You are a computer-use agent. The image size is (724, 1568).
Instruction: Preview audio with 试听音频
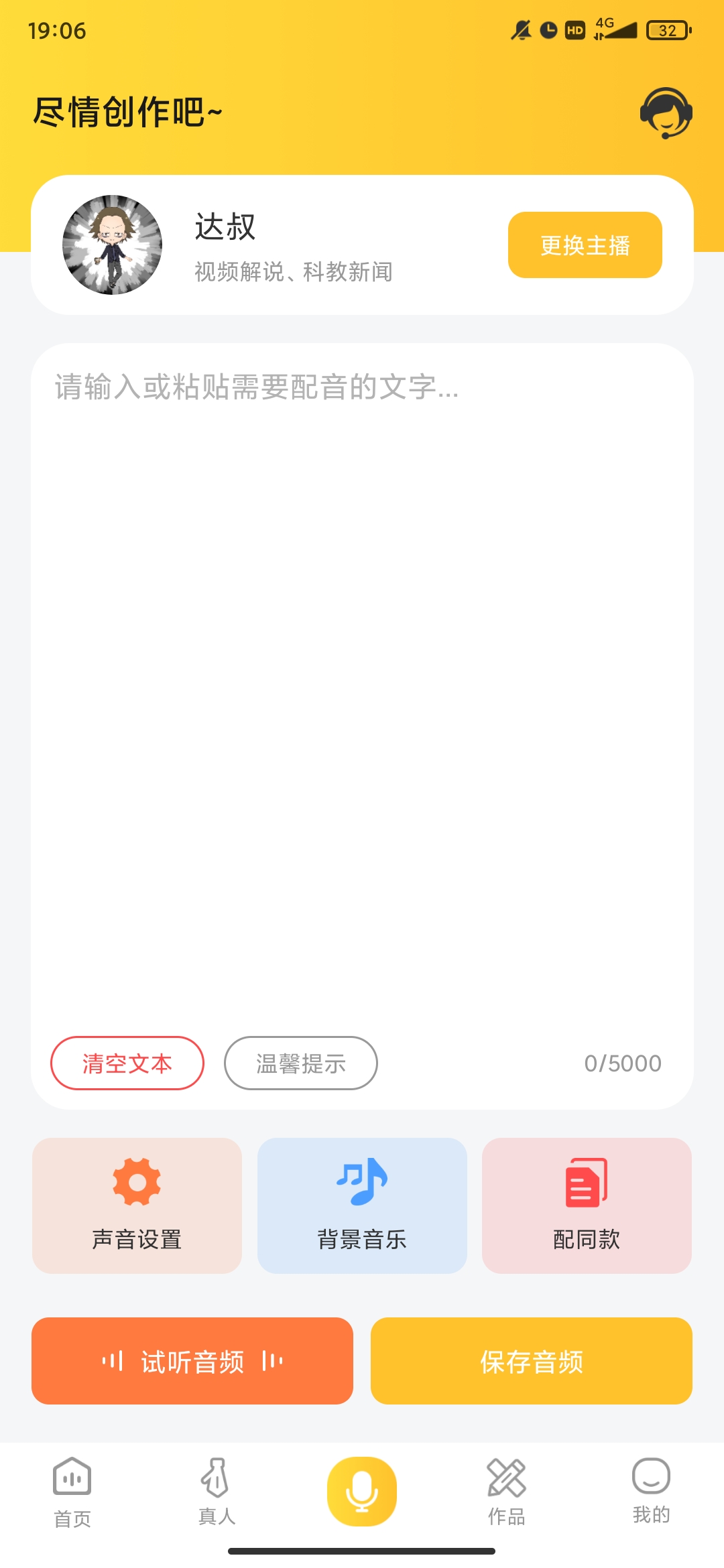click(192, 1361)
